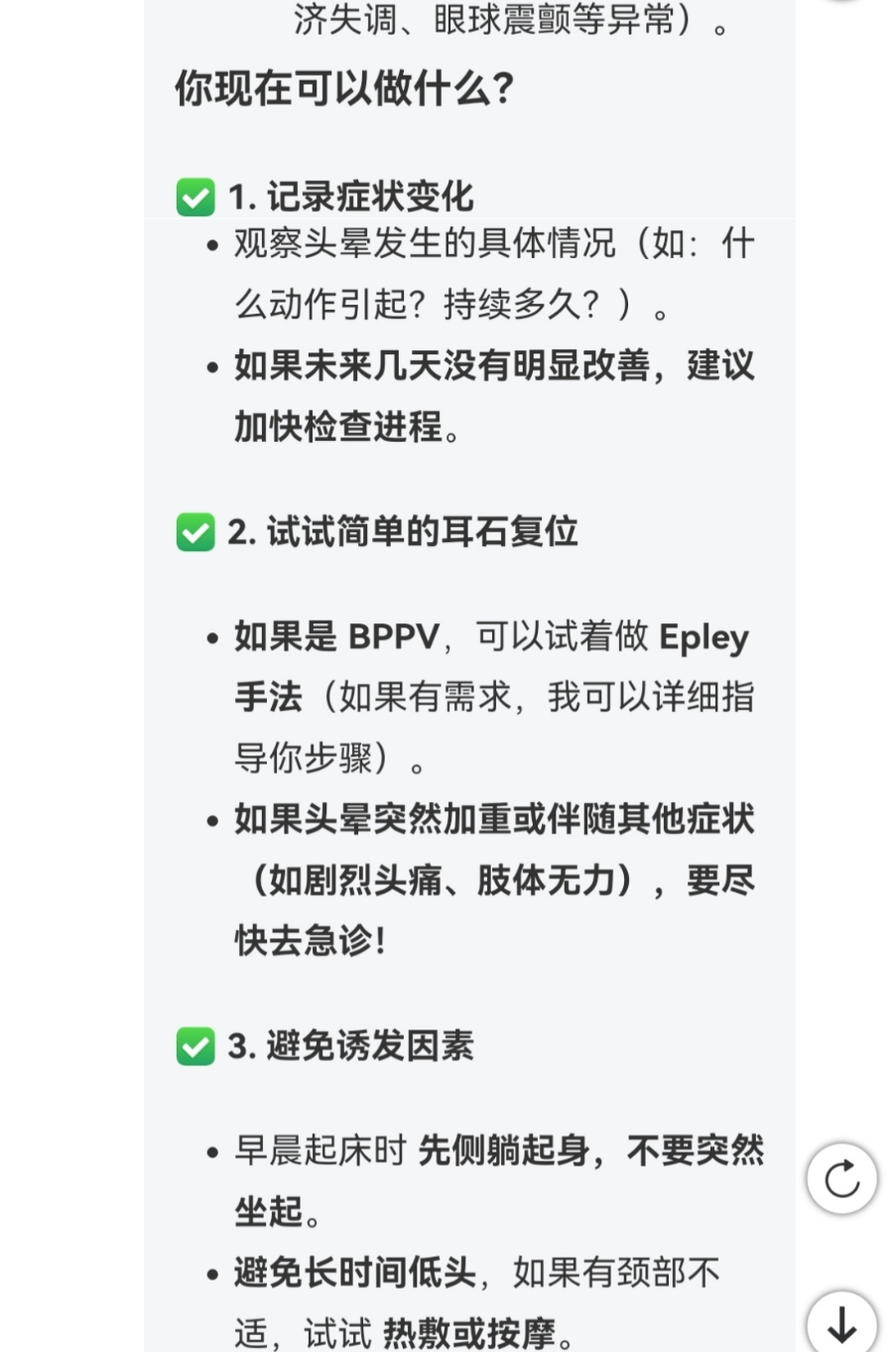Jump to the bottom with down arrow

pyautogui.click(x=841, y=1323)
